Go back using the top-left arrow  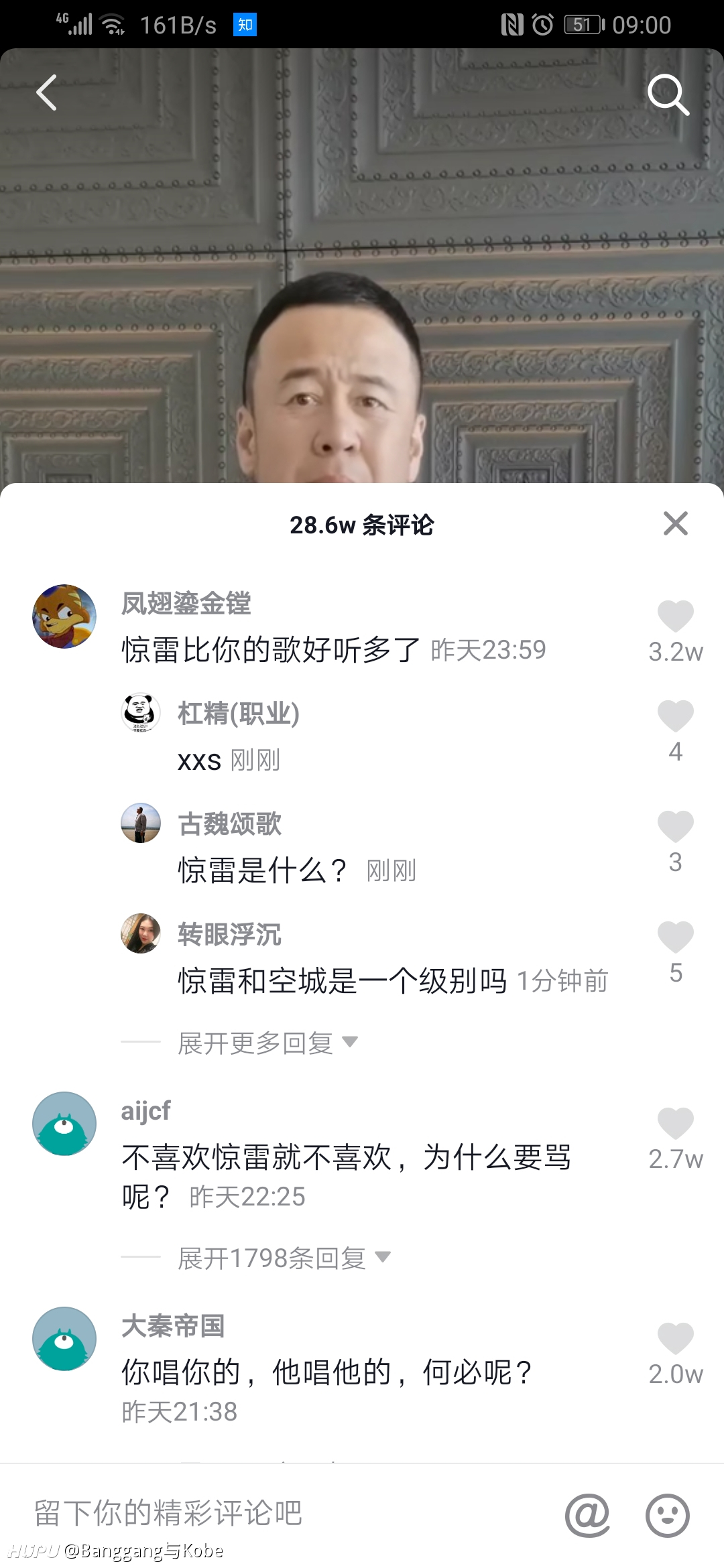pos(46,92)
